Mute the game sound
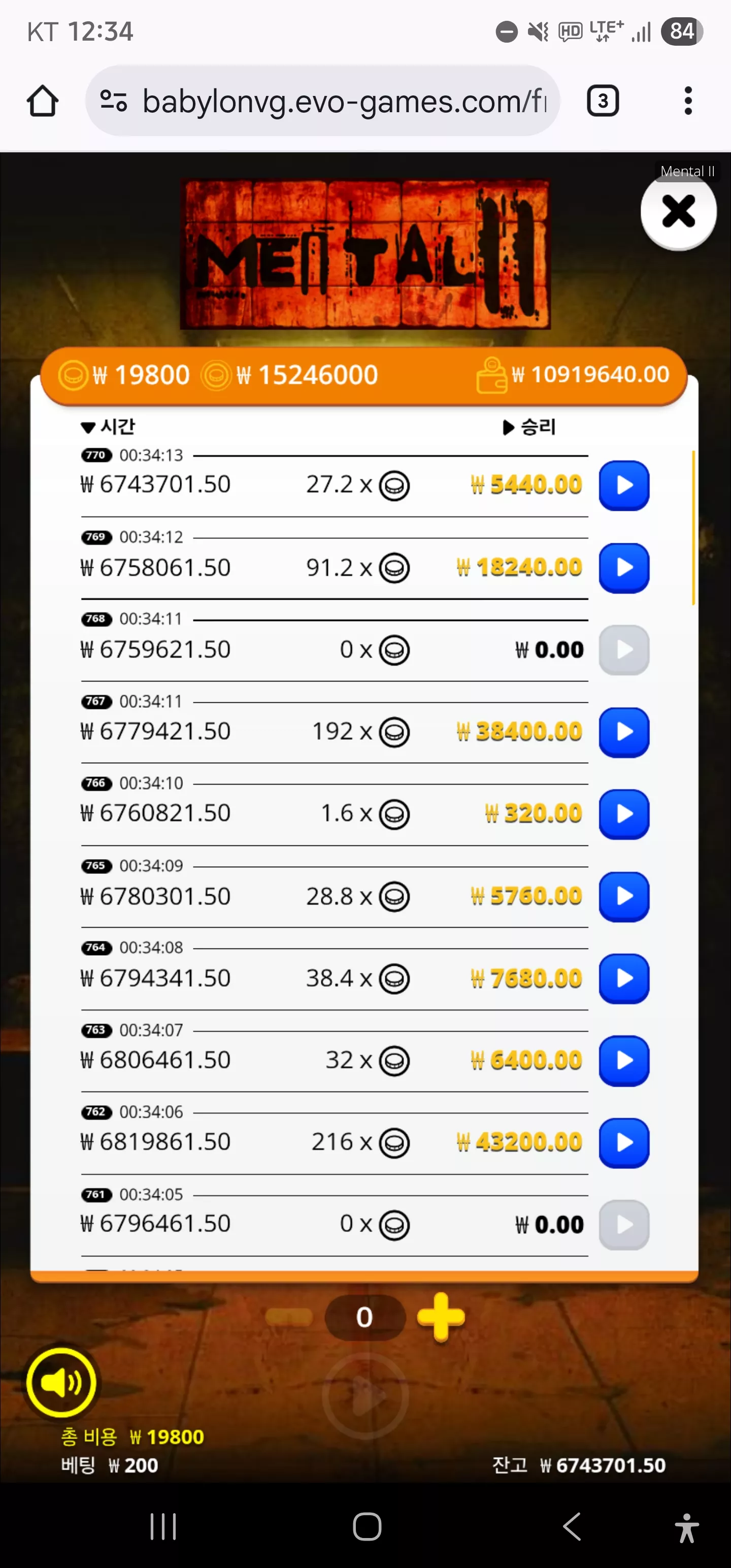 click(x=61, y=1382)
